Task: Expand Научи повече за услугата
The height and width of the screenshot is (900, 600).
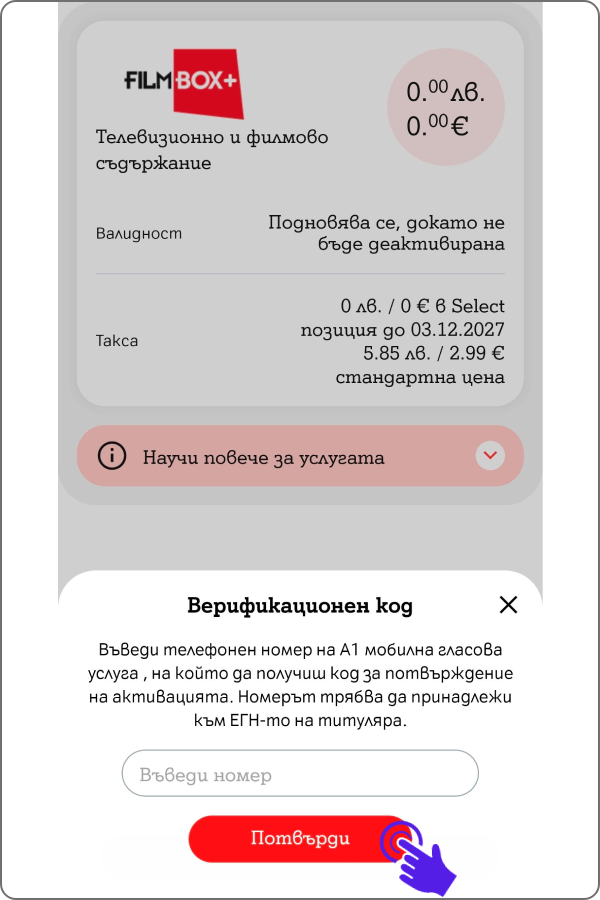Action: [x=489, y=456]
